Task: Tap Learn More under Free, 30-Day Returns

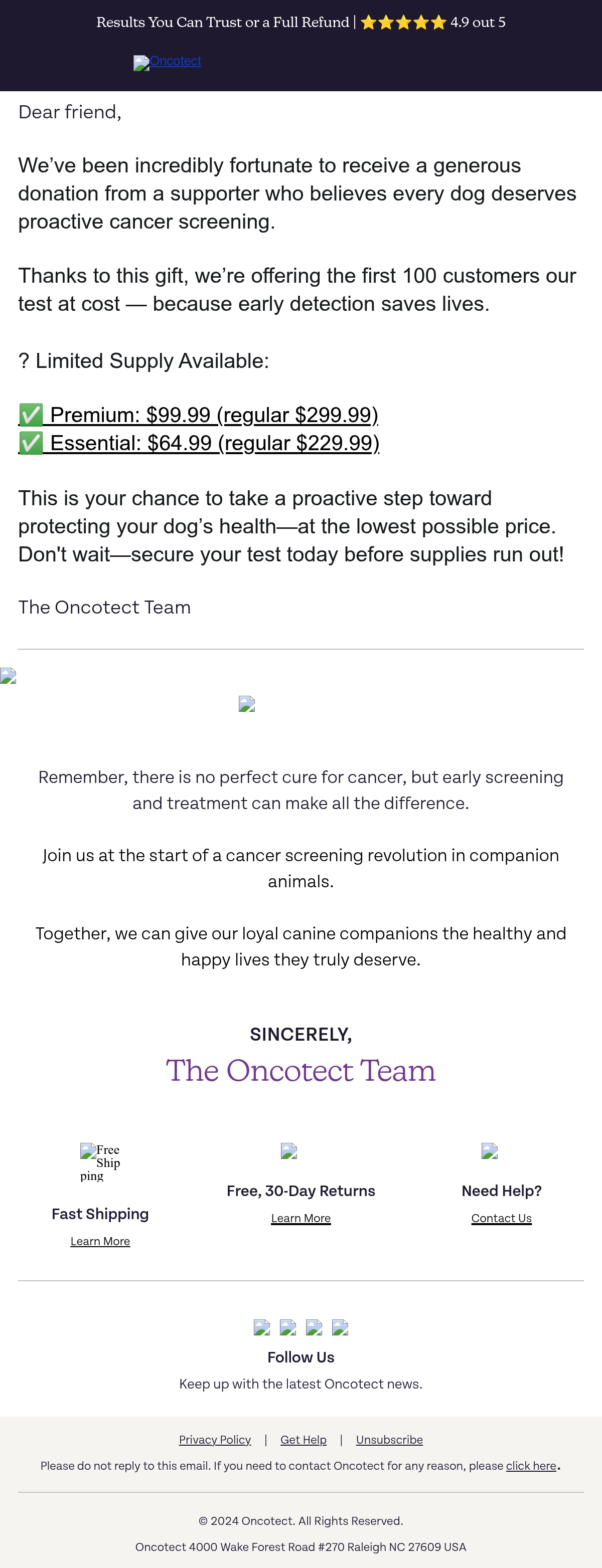Action: point(301,1218)
